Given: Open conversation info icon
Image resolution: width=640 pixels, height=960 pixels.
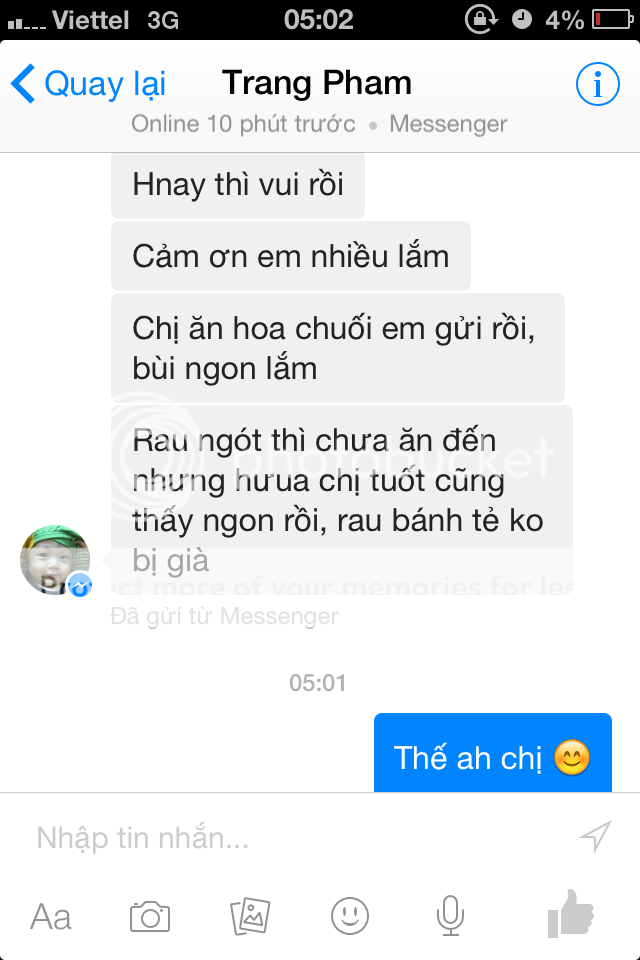Looking at the screenshot, I should pyautogui.click(x=597, y=85).
